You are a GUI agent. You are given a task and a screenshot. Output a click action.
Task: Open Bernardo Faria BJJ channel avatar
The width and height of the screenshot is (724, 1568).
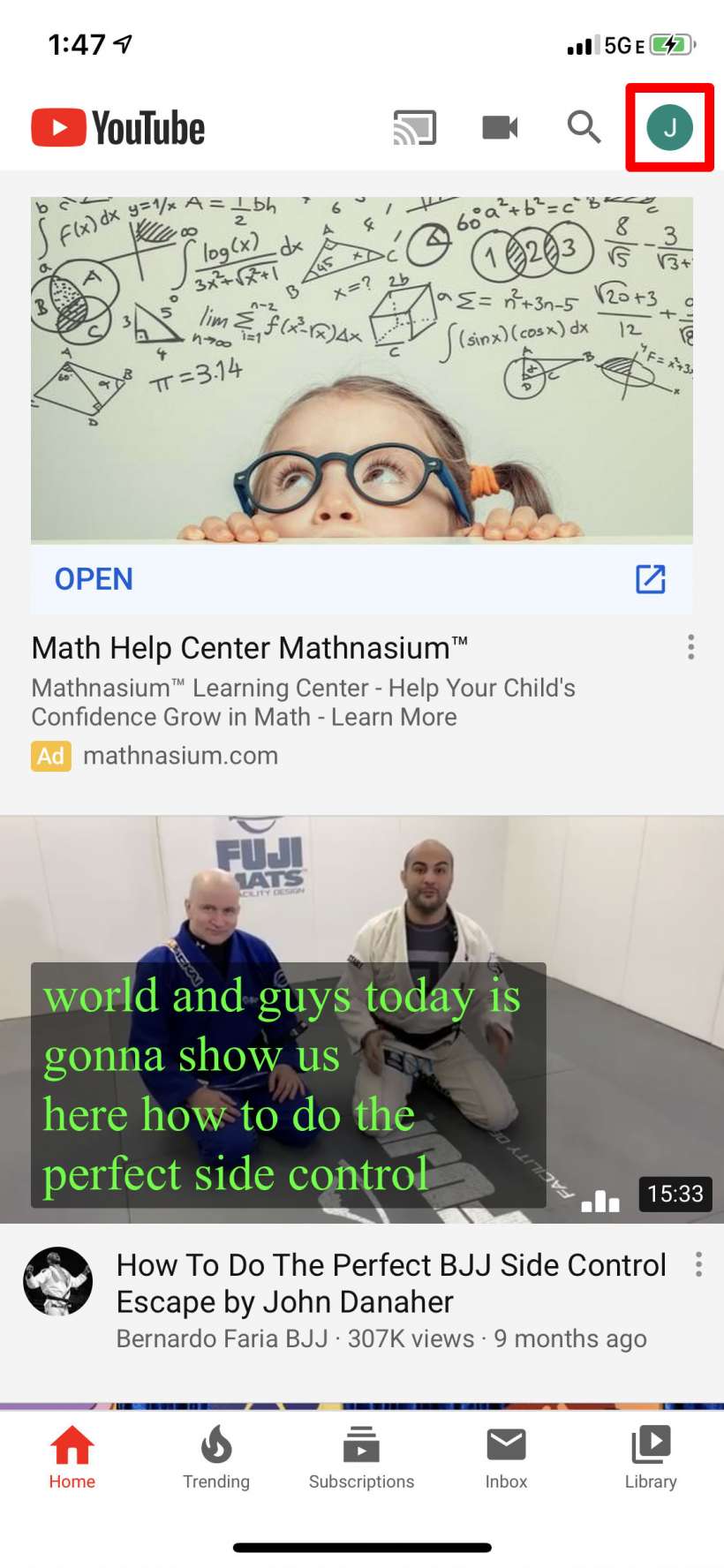pyautogui.click(x=57, y=1282)
